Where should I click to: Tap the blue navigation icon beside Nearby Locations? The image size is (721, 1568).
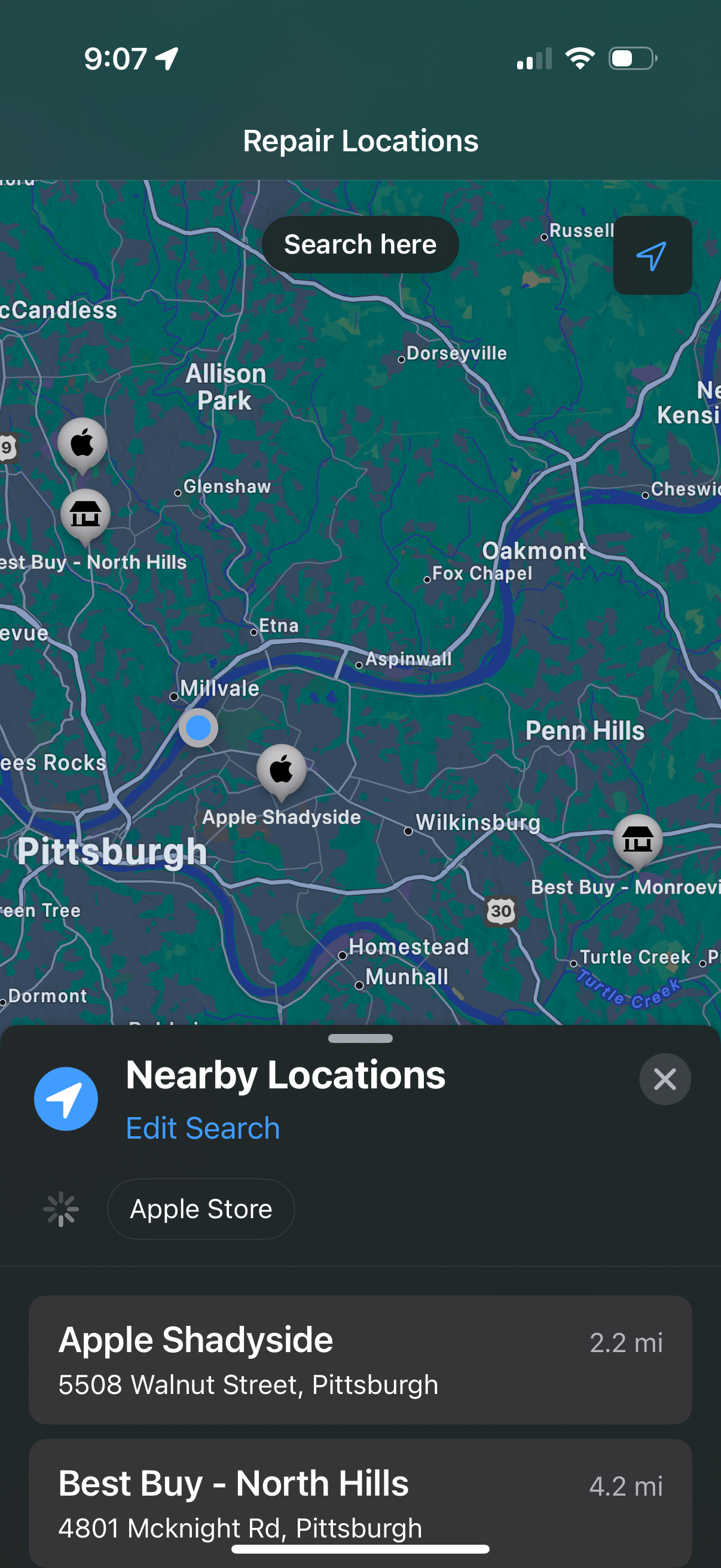pyautogui.click(x=66, y=1097)
